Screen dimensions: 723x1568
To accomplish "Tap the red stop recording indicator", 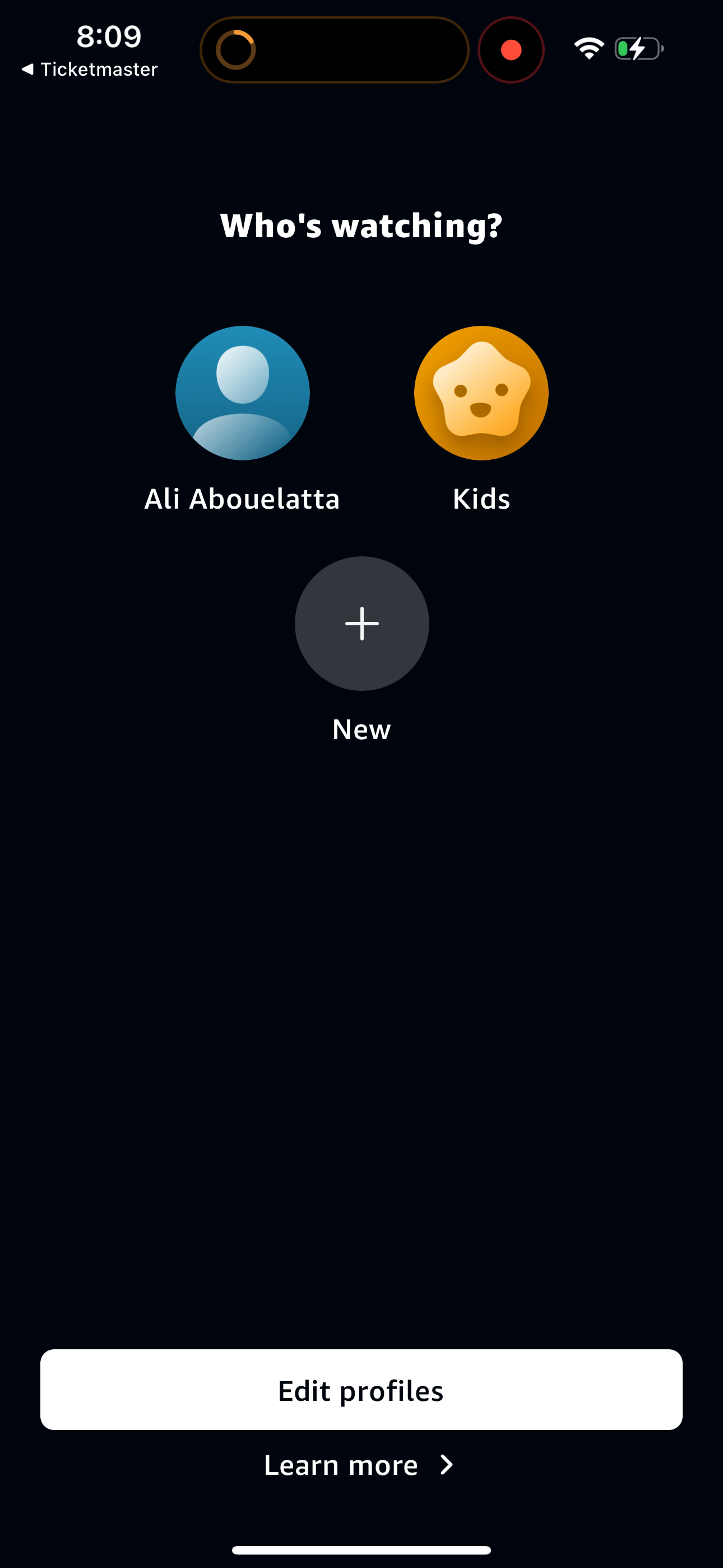I will [511, 49].
